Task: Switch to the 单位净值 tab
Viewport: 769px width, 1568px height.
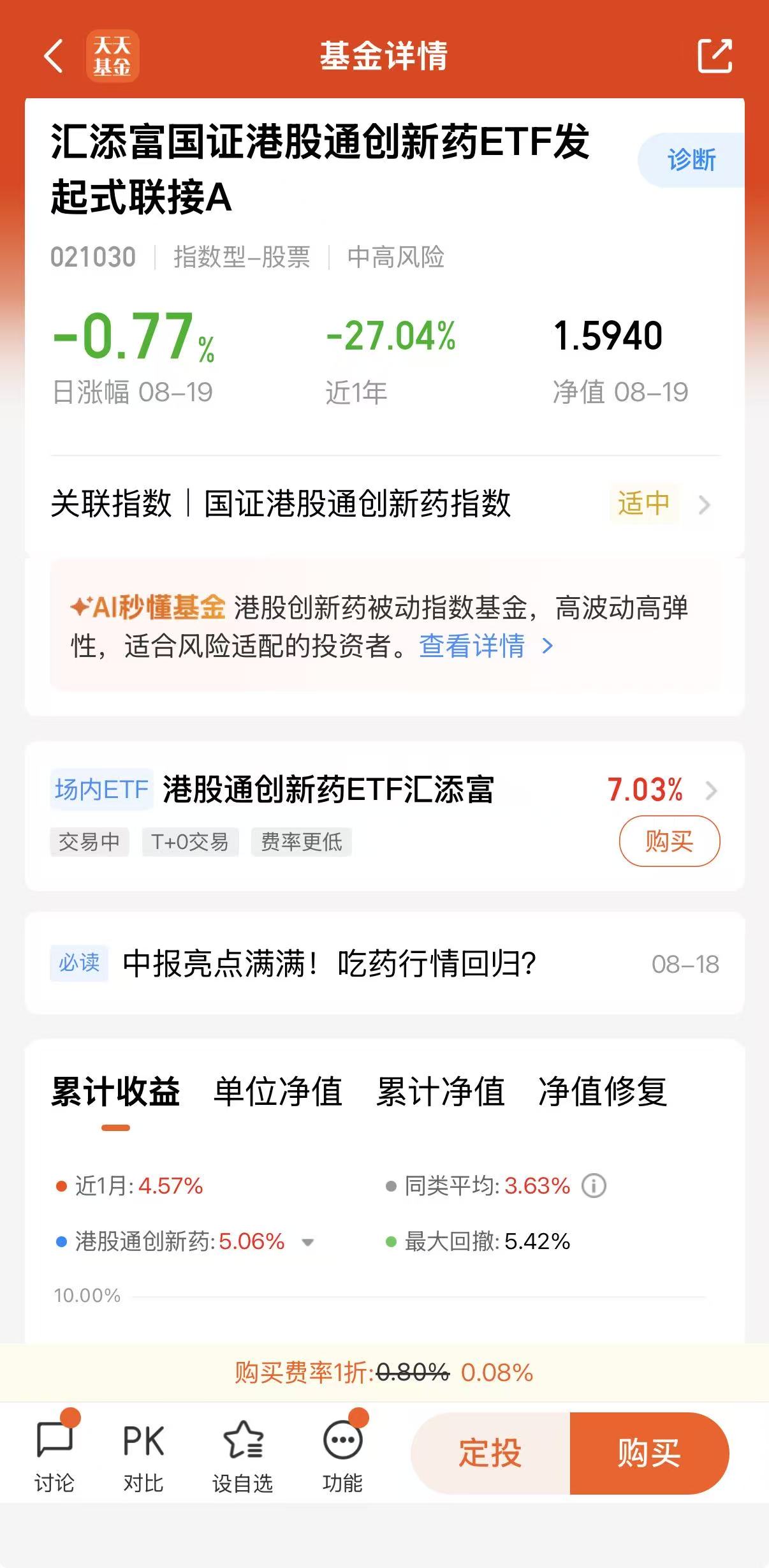Action: click(x=278, y=1091)
